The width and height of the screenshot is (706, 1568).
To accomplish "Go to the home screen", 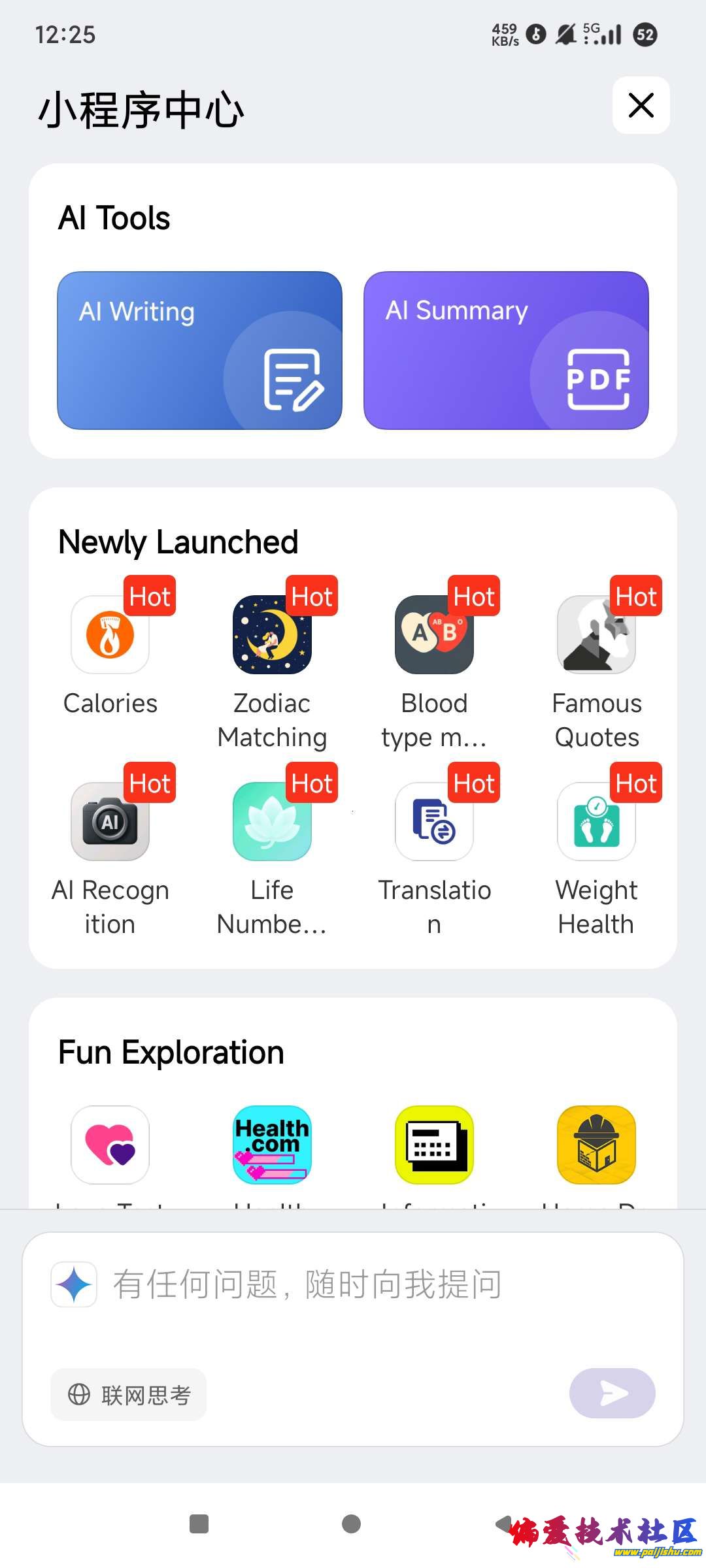I will (x=351, y=1524).
